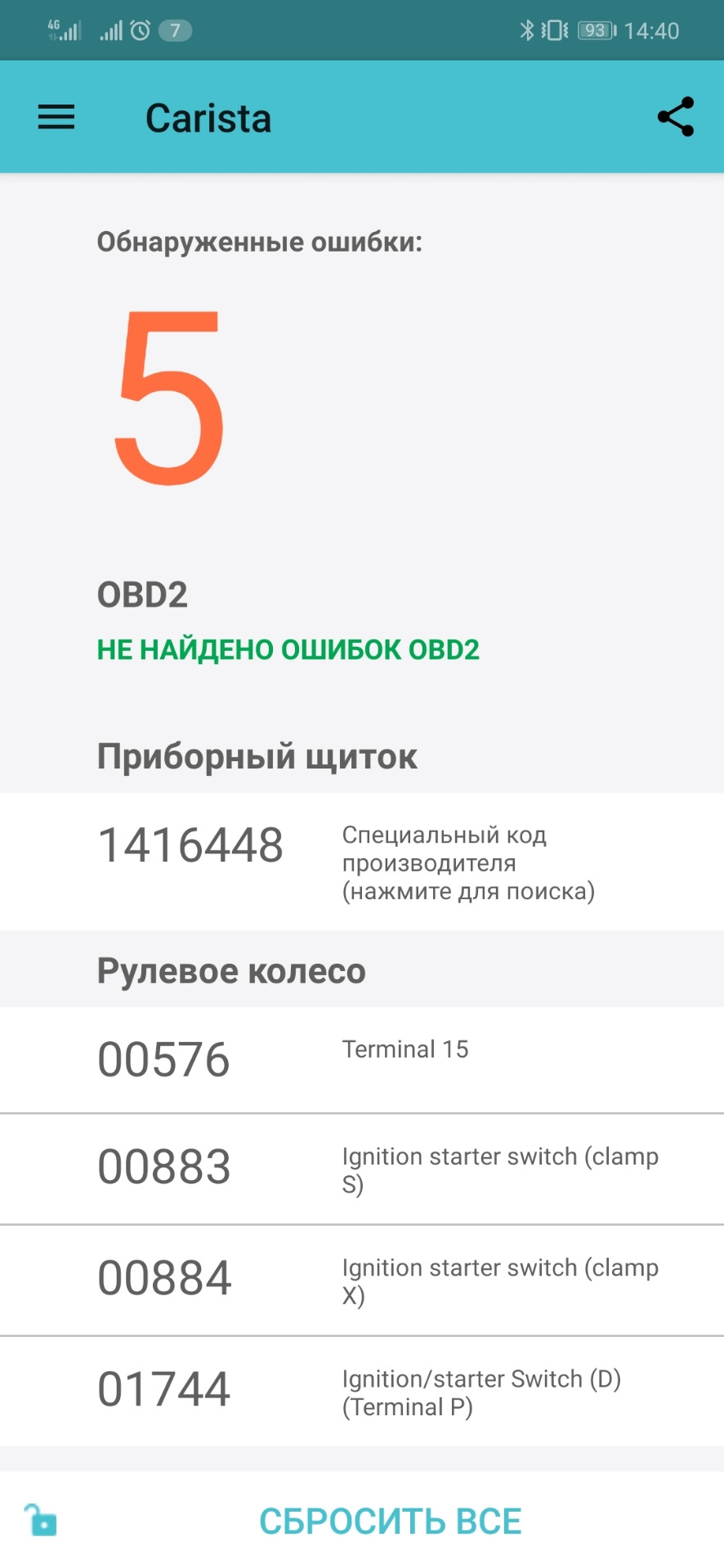Viewport: 724px width, 1568px height.
Task: Tap the СБРОСИТЬ ВСЕ button
Action: pos(390,1521)
